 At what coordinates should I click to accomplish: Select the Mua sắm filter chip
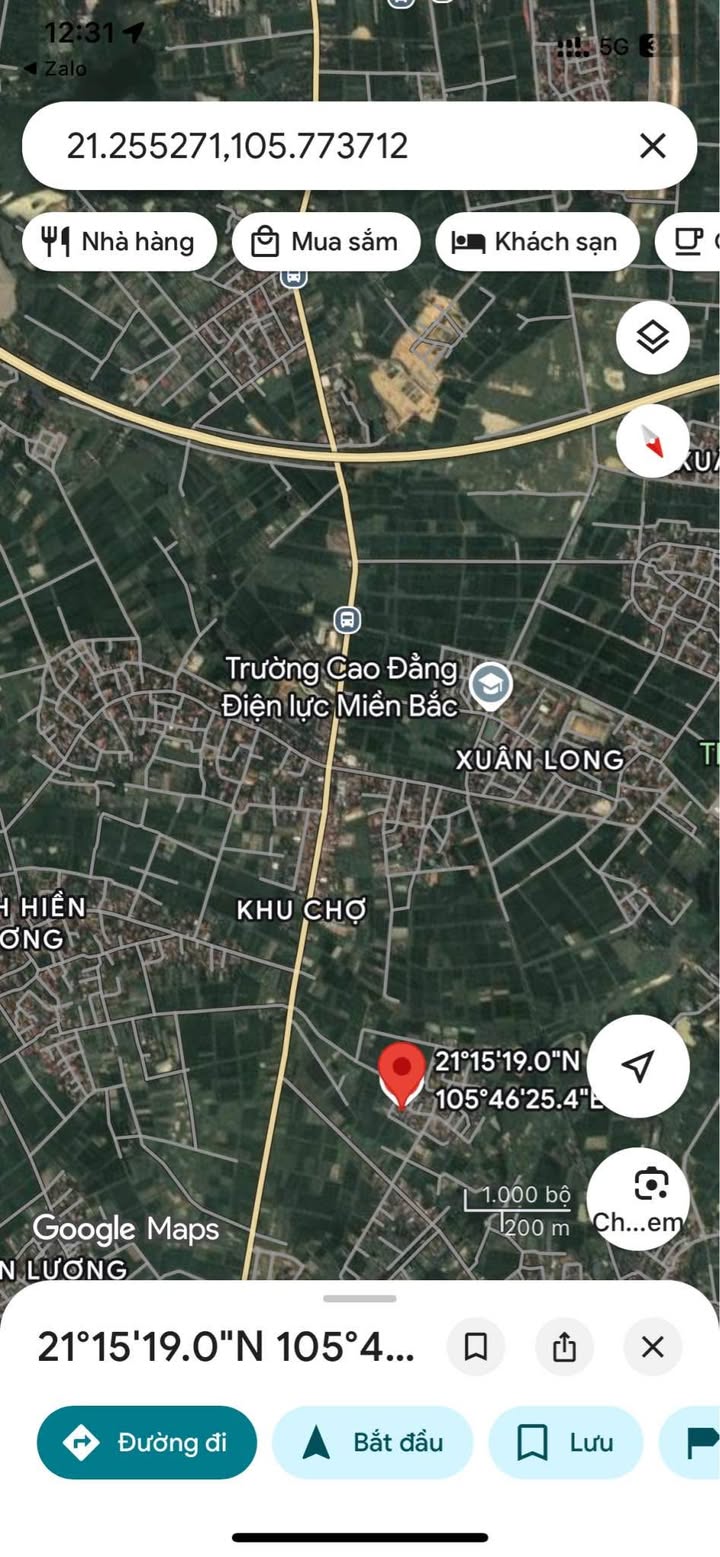point(326,242)
